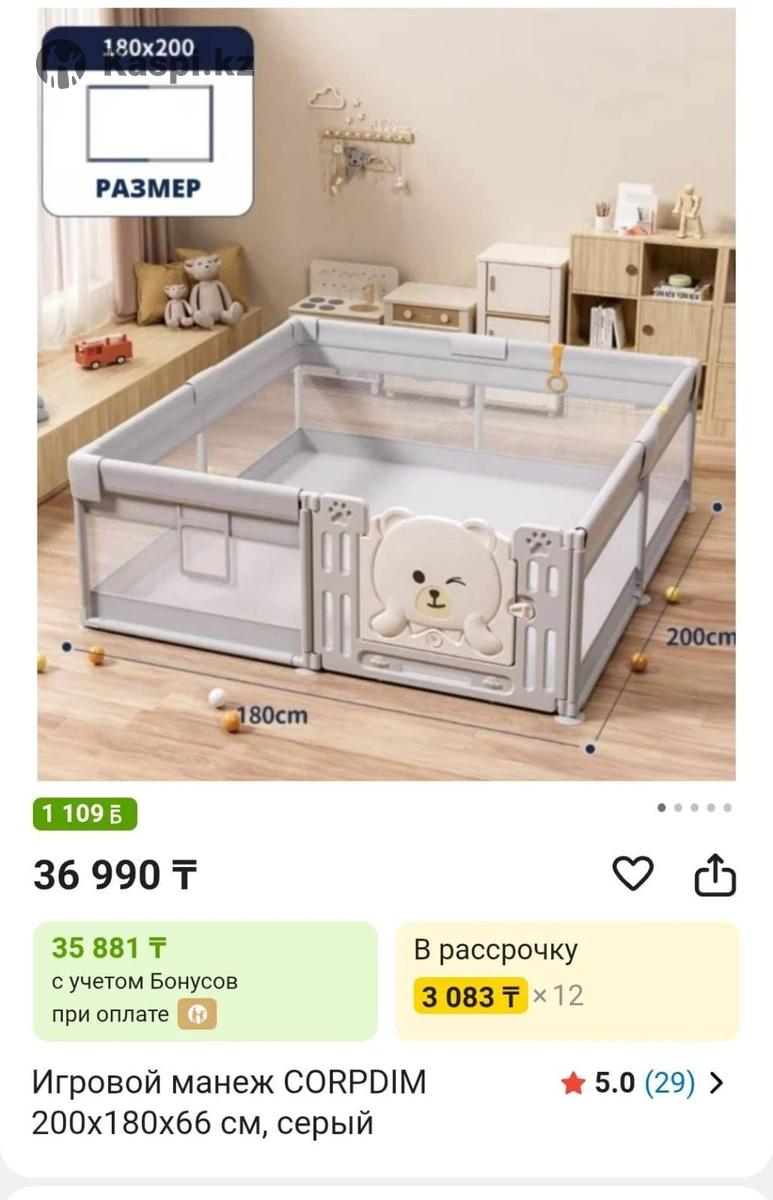Share this product listing
This screenshot has height=1200, width=773.
pos(715,876)
